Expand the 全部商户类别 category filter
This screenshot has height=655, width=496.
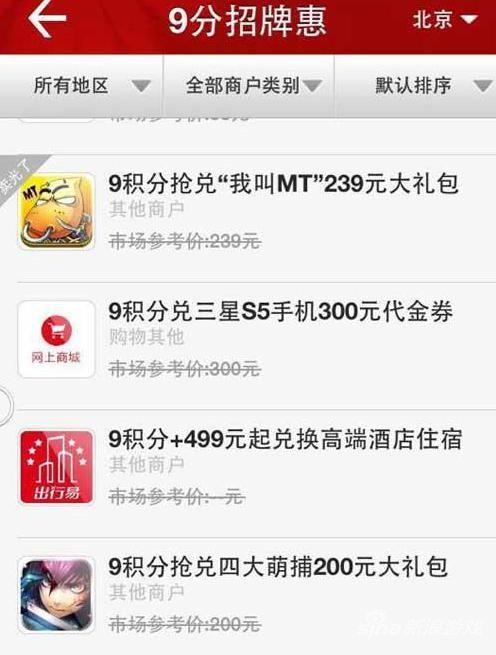(249, 86)
